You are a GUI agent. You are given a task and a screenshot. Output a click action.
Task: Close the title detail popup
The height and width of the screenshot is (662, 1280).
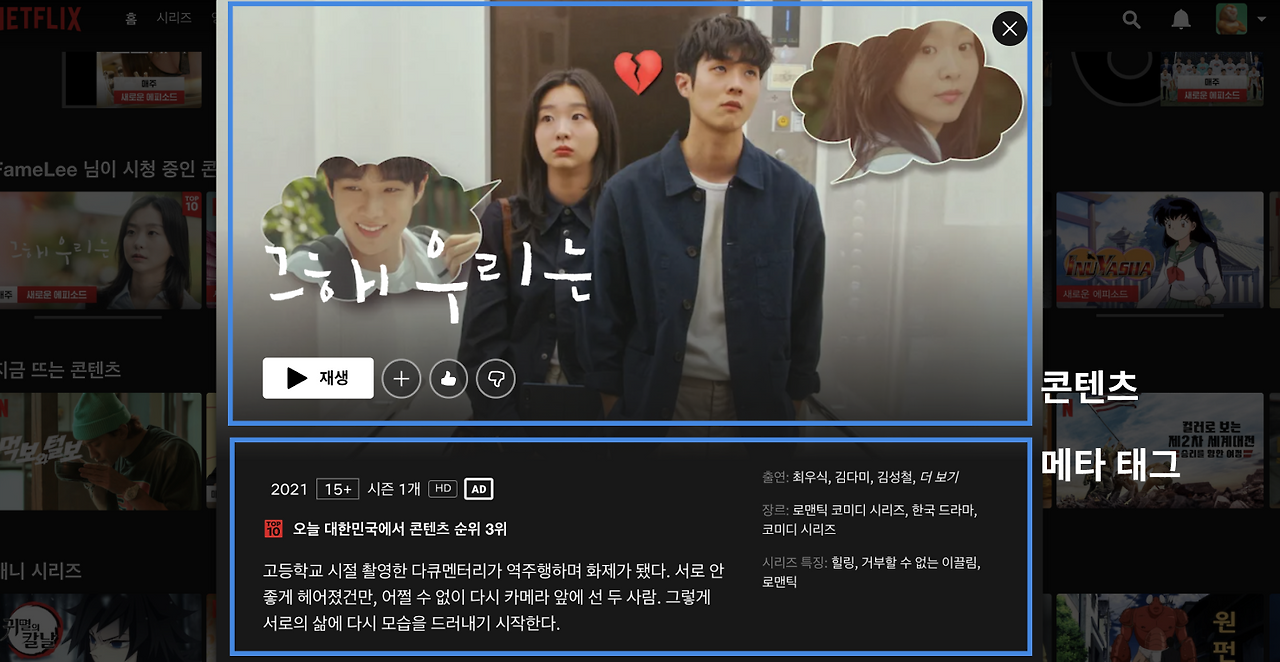pyautogui.click(x=1009, y=28)
